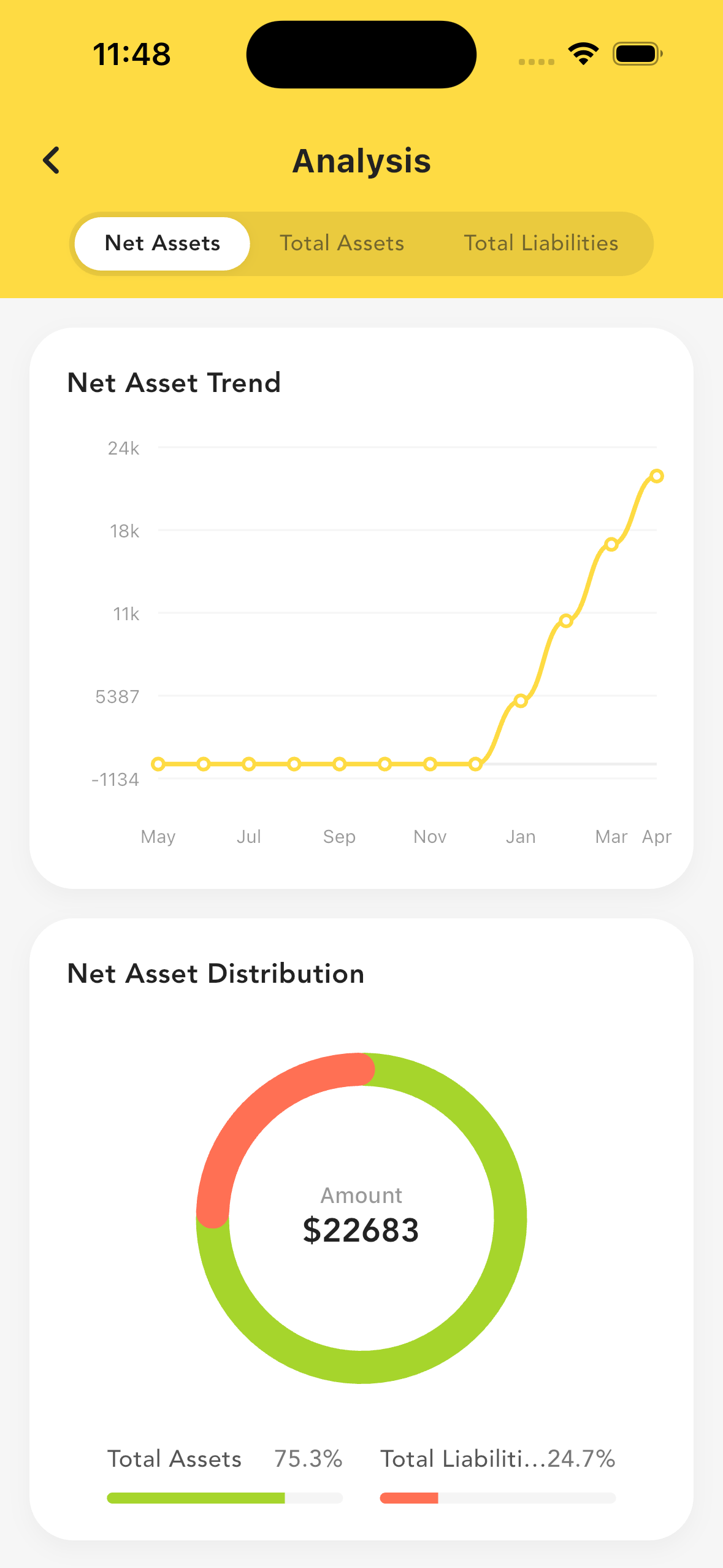Go back from the Analysis screen
723x1568 pixels.
coord(52,161)
